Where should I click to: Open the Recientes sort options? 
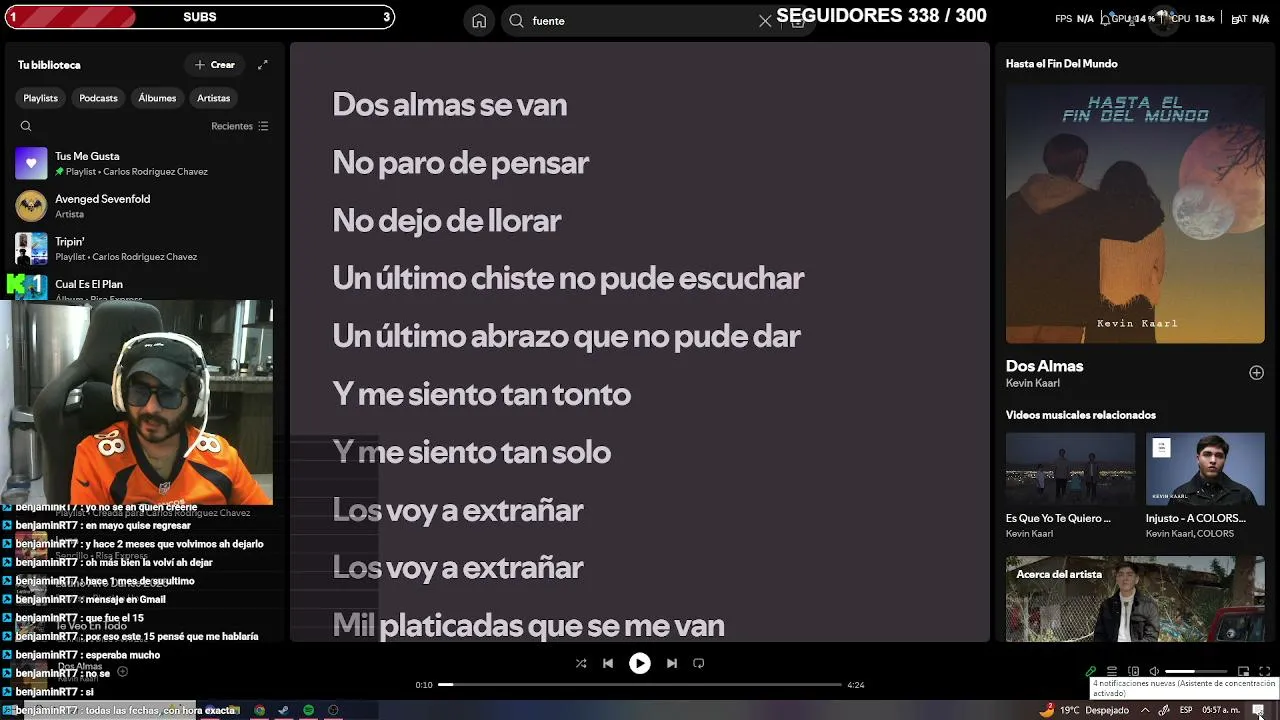240,126
